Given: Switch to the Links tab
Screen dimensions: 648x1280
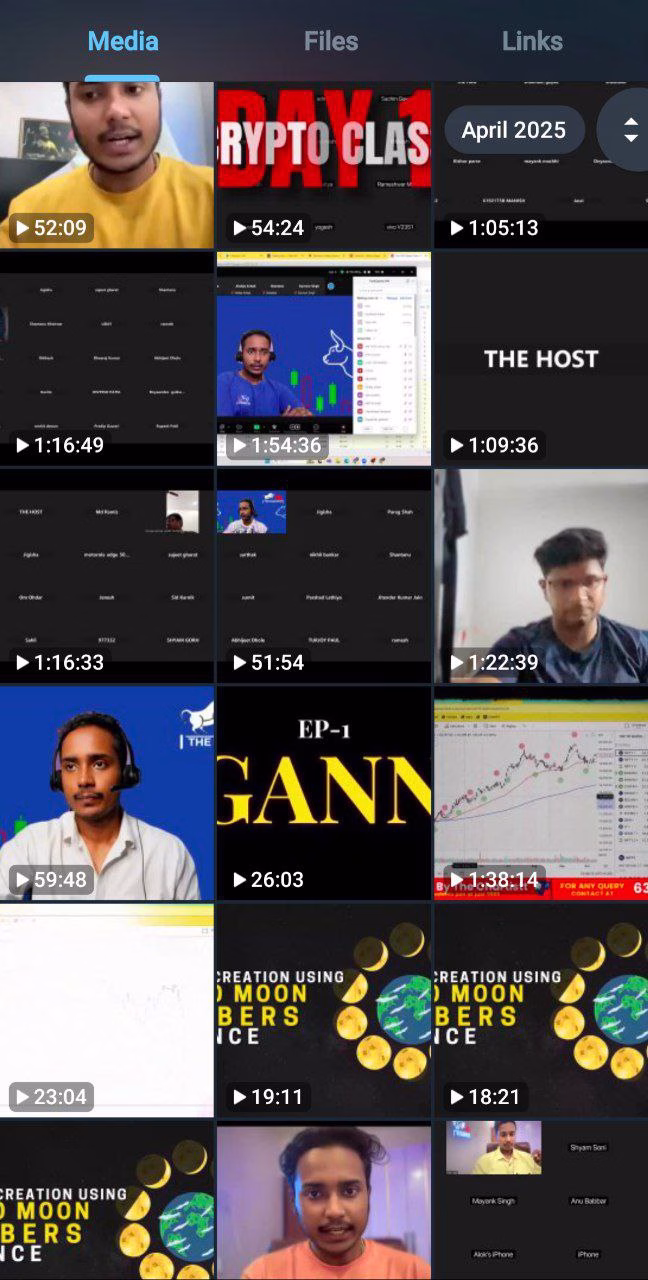Looking at the screenshot, I should [532, 41].
